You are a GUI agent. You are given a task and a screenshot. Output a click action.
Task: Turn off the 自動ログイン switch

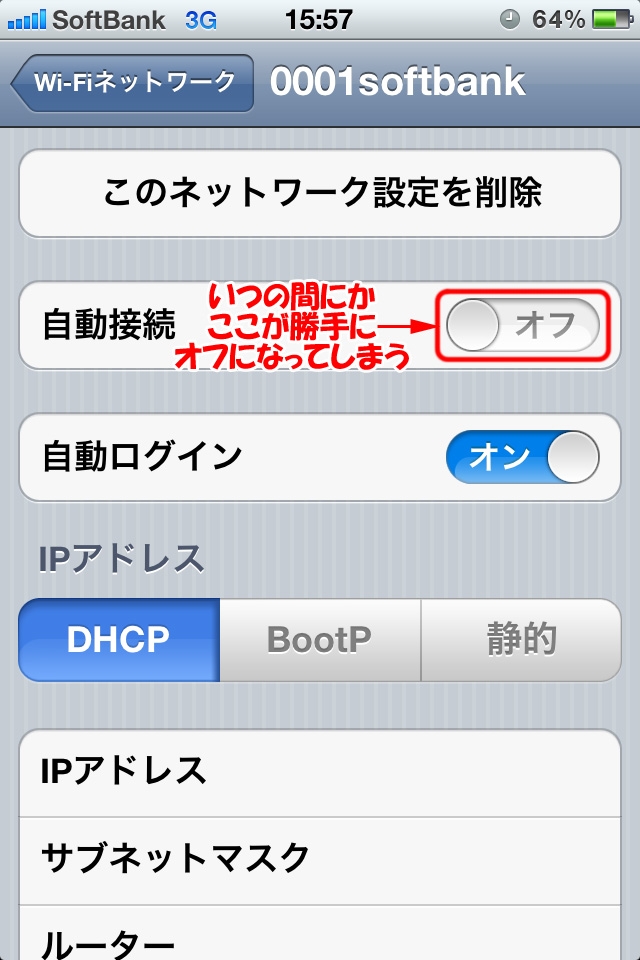522,457
